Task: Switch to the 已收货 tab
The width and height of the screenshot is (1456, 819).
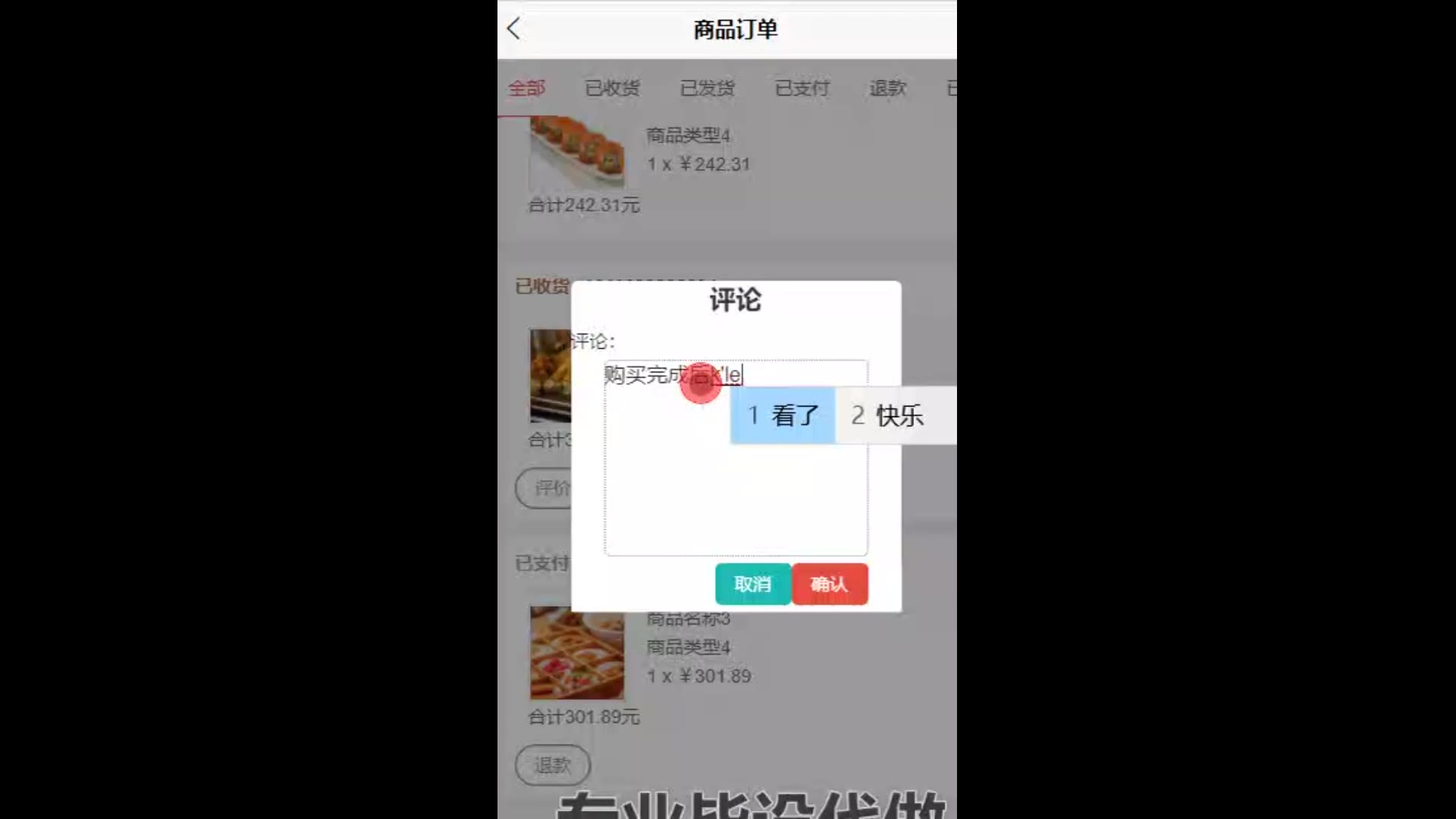Action: tap(612, 88)
